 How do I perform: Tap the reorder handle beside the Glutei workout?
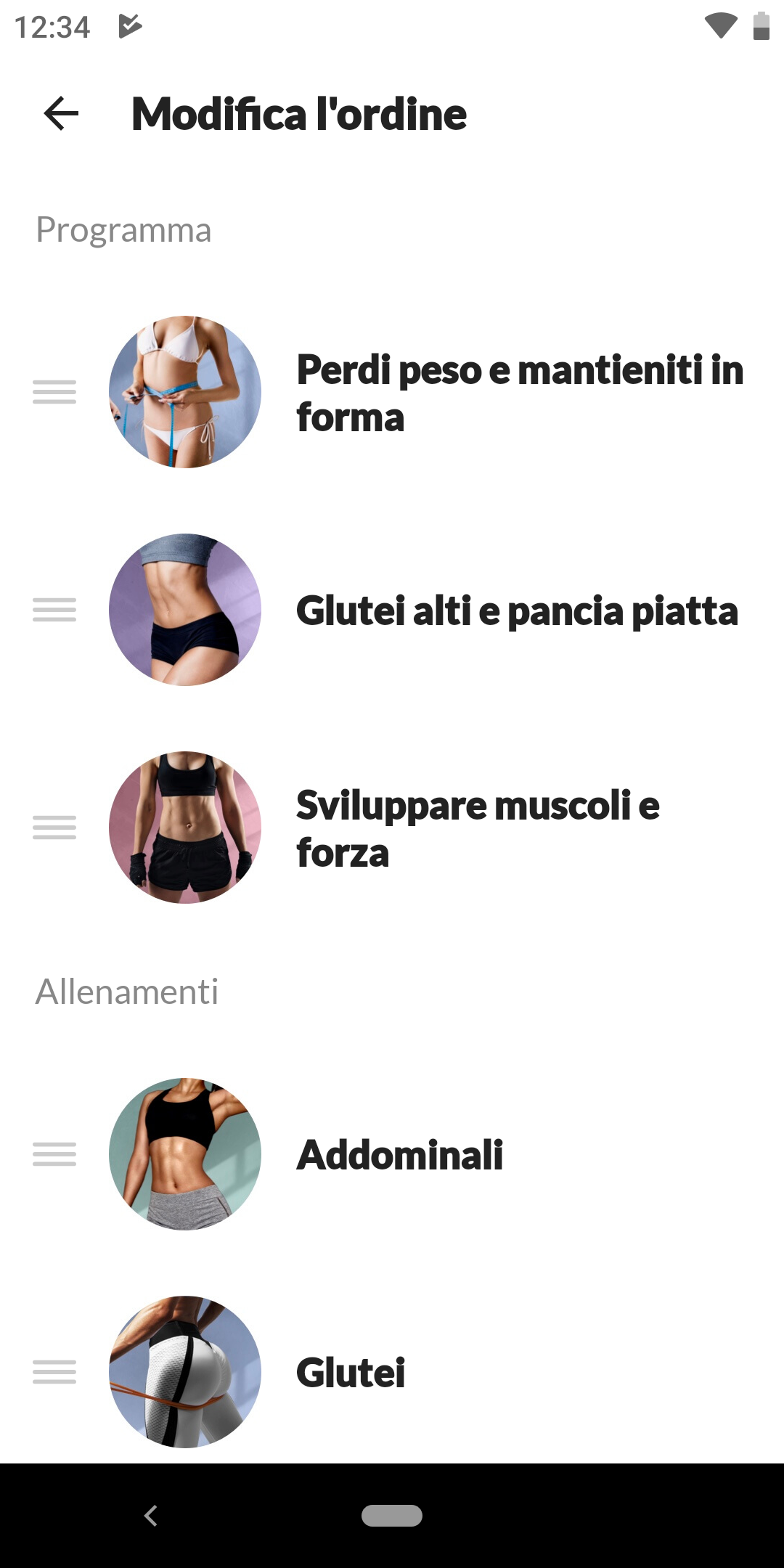(54, 1372)
